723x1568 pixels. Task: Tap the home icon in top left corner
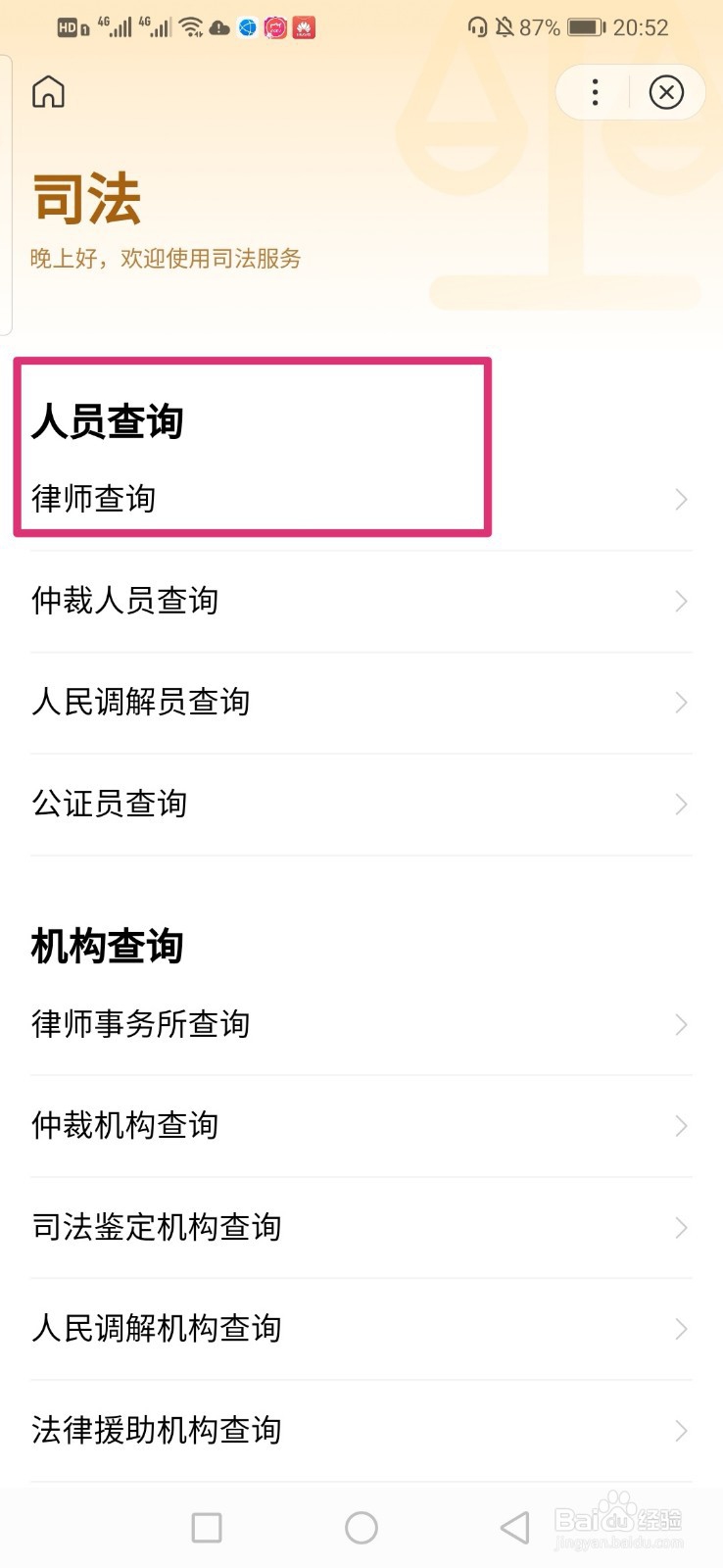click(x=48, y=91)
